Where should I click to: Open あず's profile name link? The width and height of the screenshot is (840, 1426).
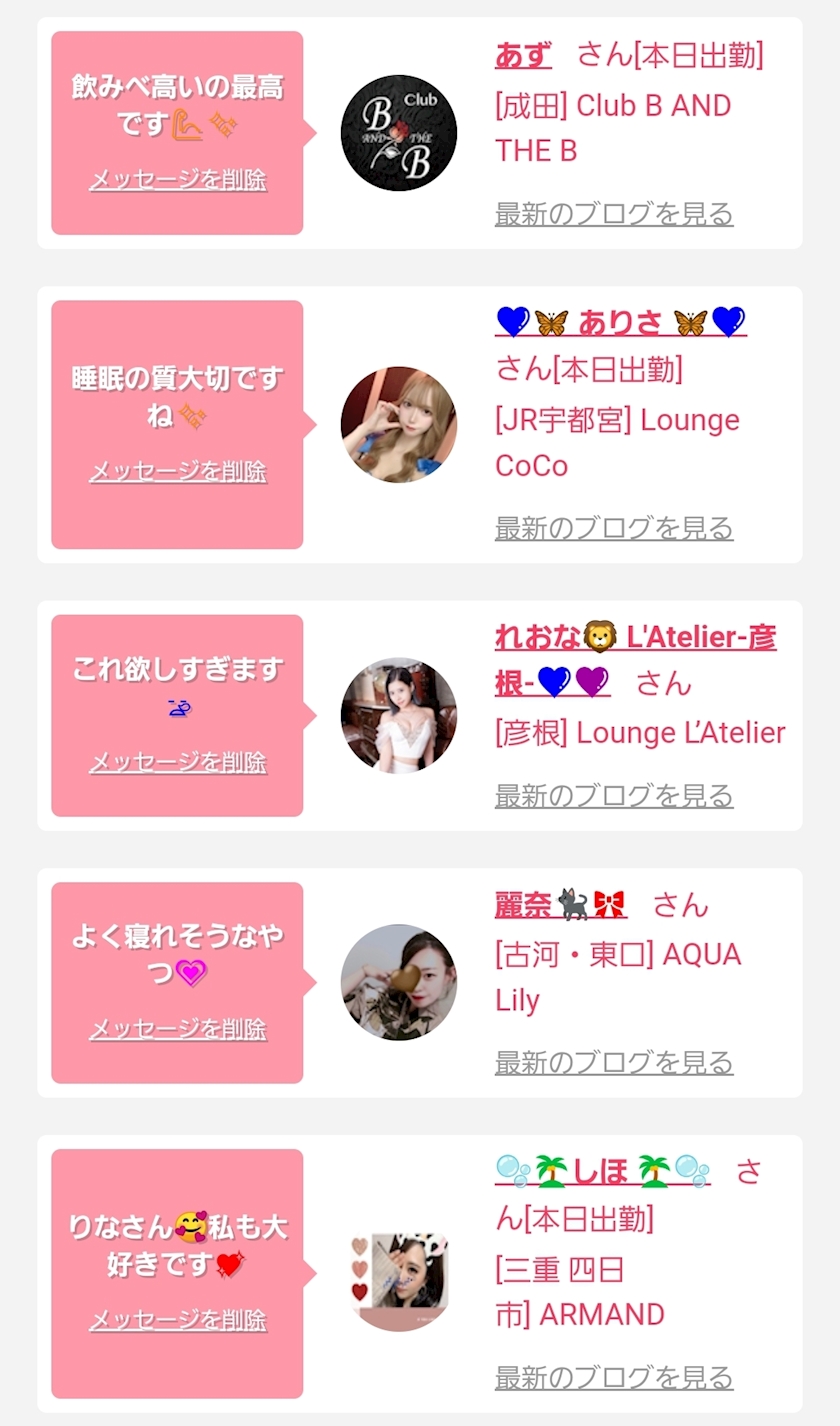coord(523,55)
